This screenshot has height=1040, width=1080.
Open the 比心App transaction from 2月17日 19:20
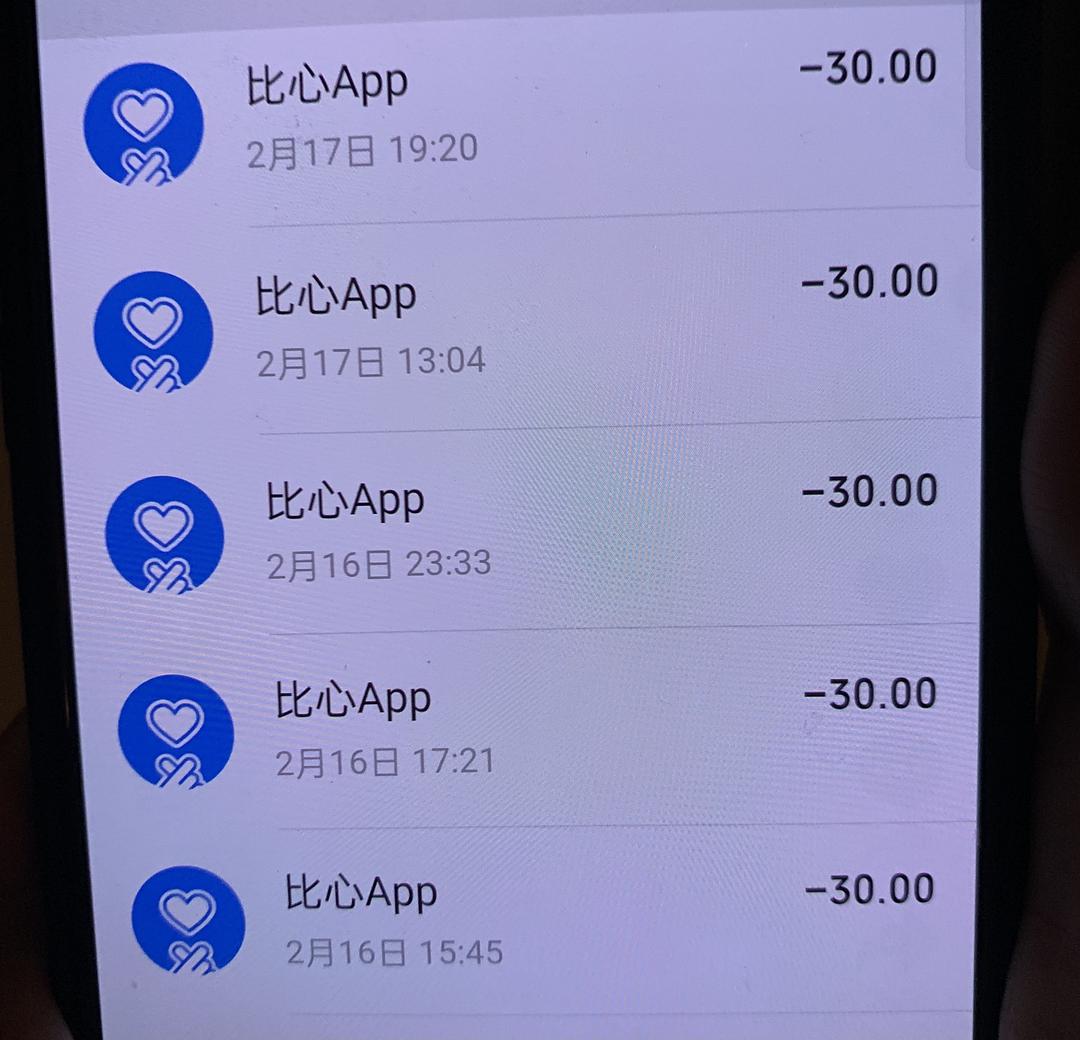(520, 115)
